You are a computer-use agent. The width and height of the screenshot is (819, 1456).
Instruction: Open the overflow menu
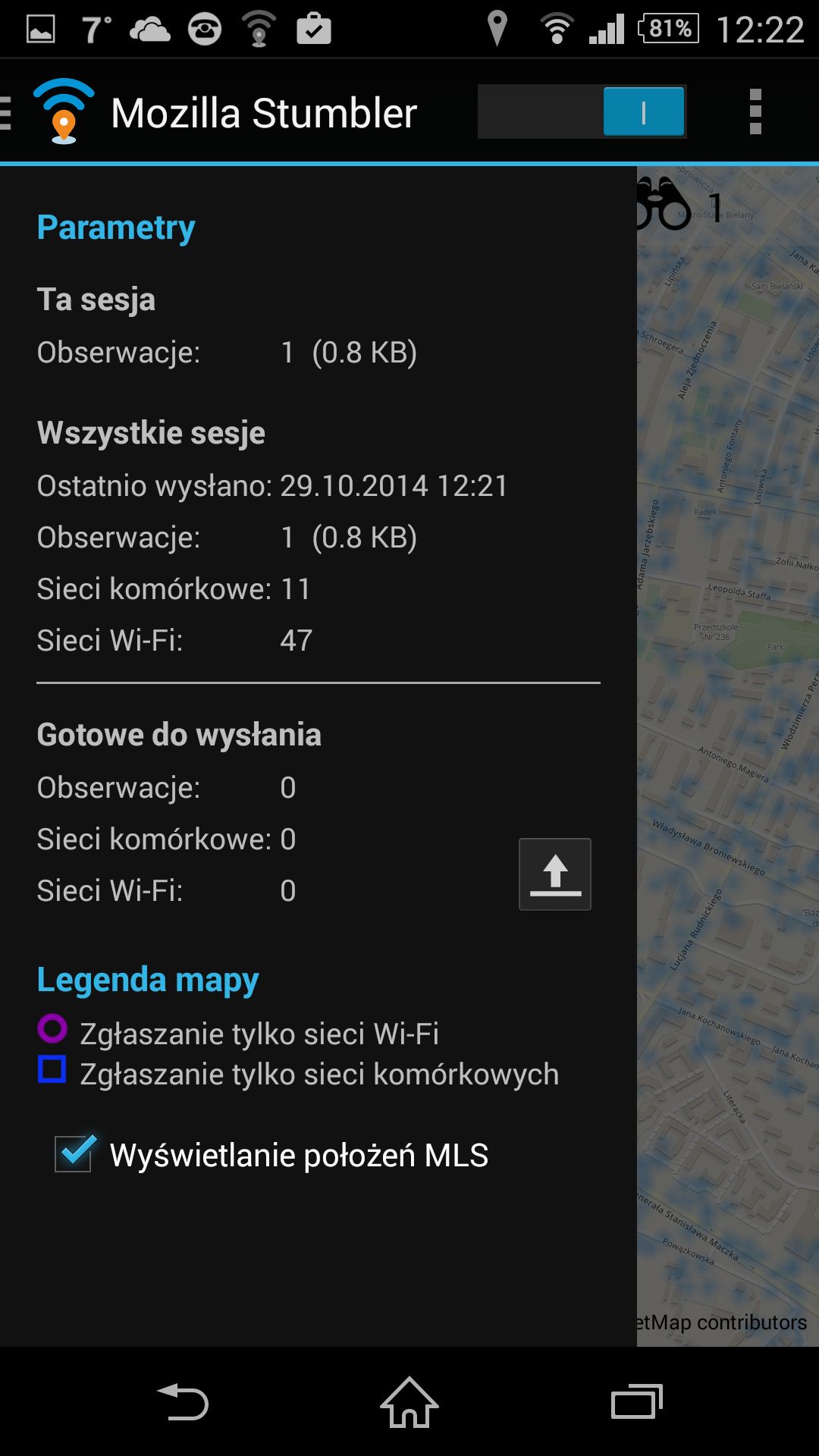755,111
